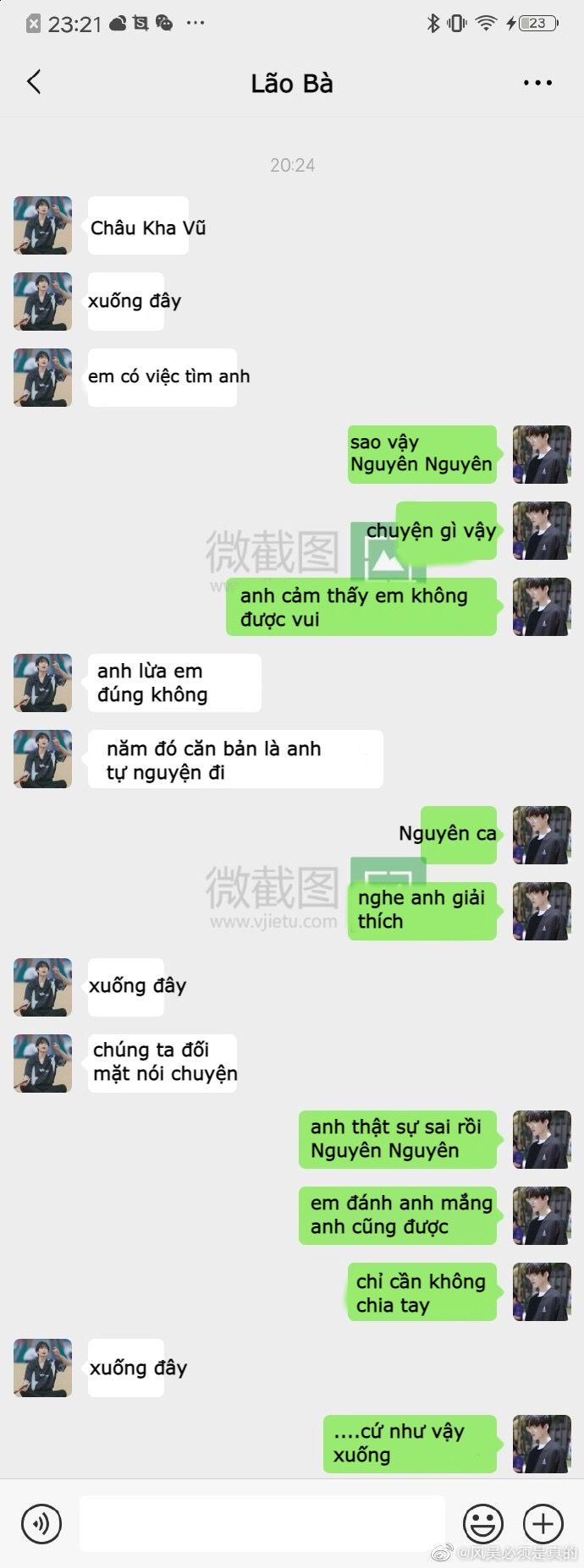Open the emoji picker
This screenshot has height=1568, width=584.
(x=483, y=1523)
